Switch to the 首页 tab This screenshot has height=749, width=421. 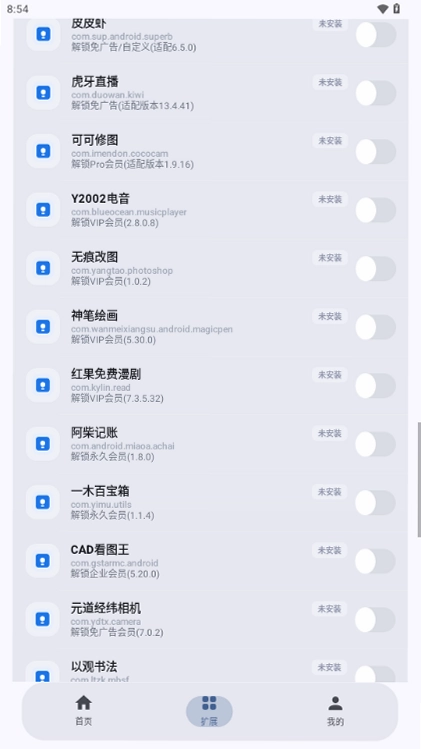click(x=84, y=711)
